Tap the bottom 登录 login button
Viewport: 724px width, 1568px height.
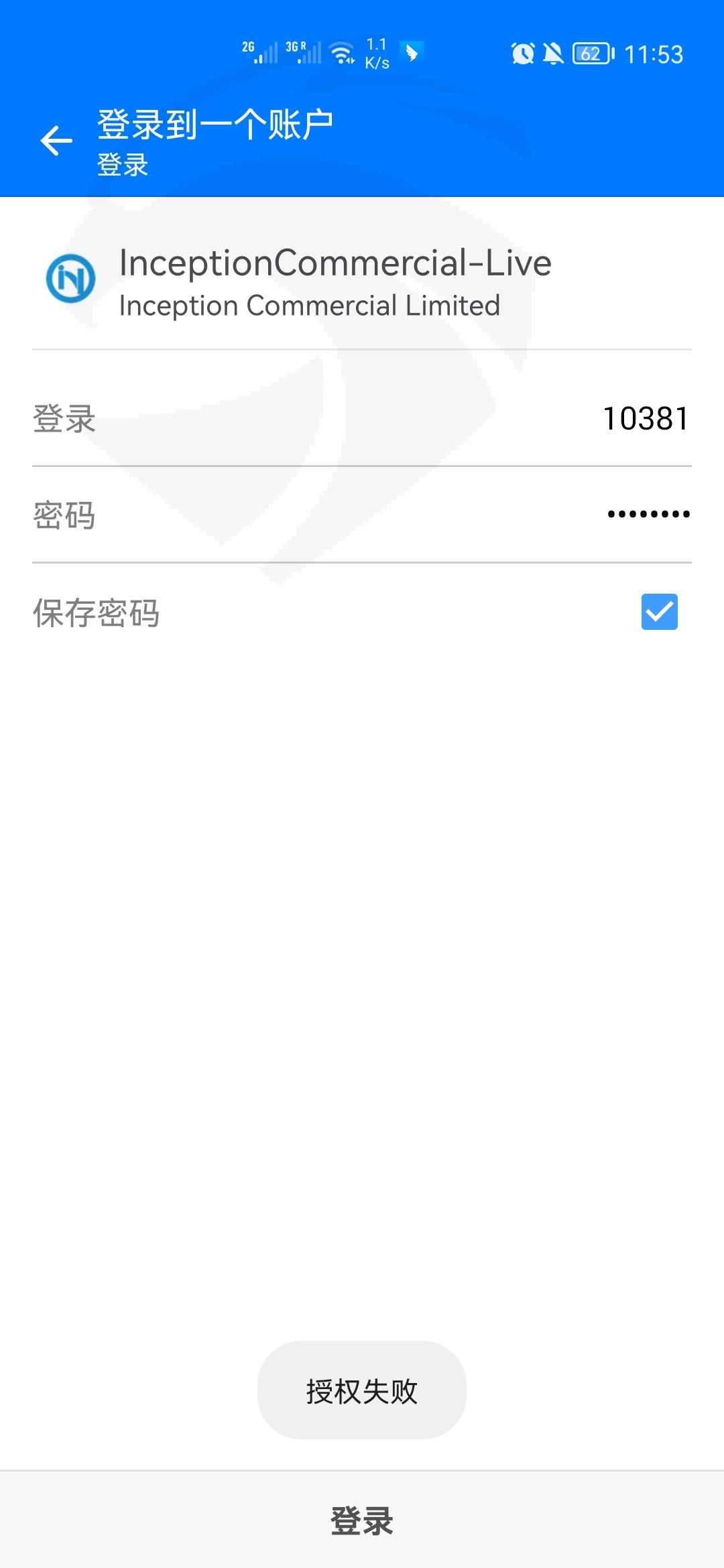[x=362, y=1520]
